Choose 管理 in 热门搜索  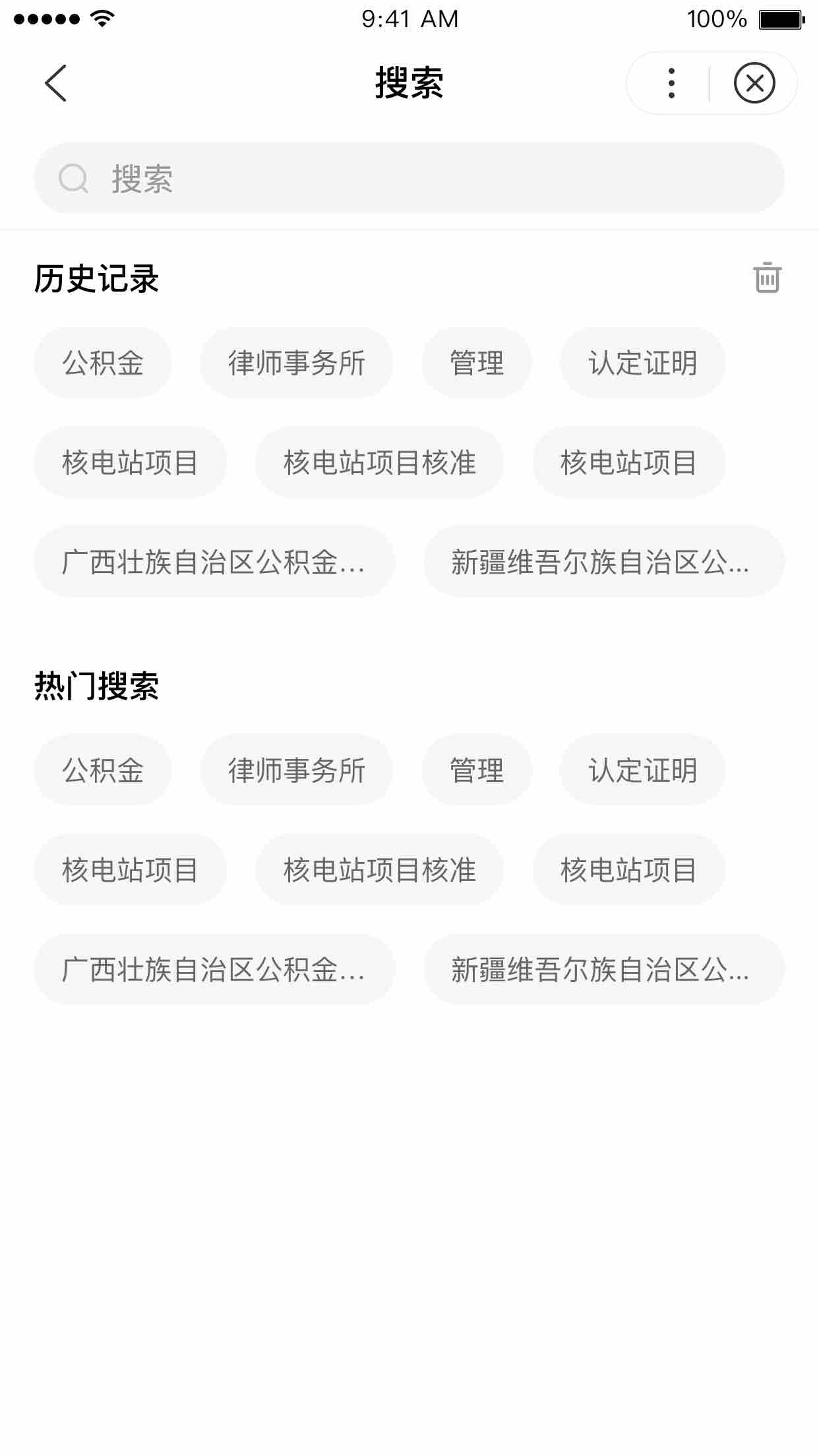pos(477,770)
